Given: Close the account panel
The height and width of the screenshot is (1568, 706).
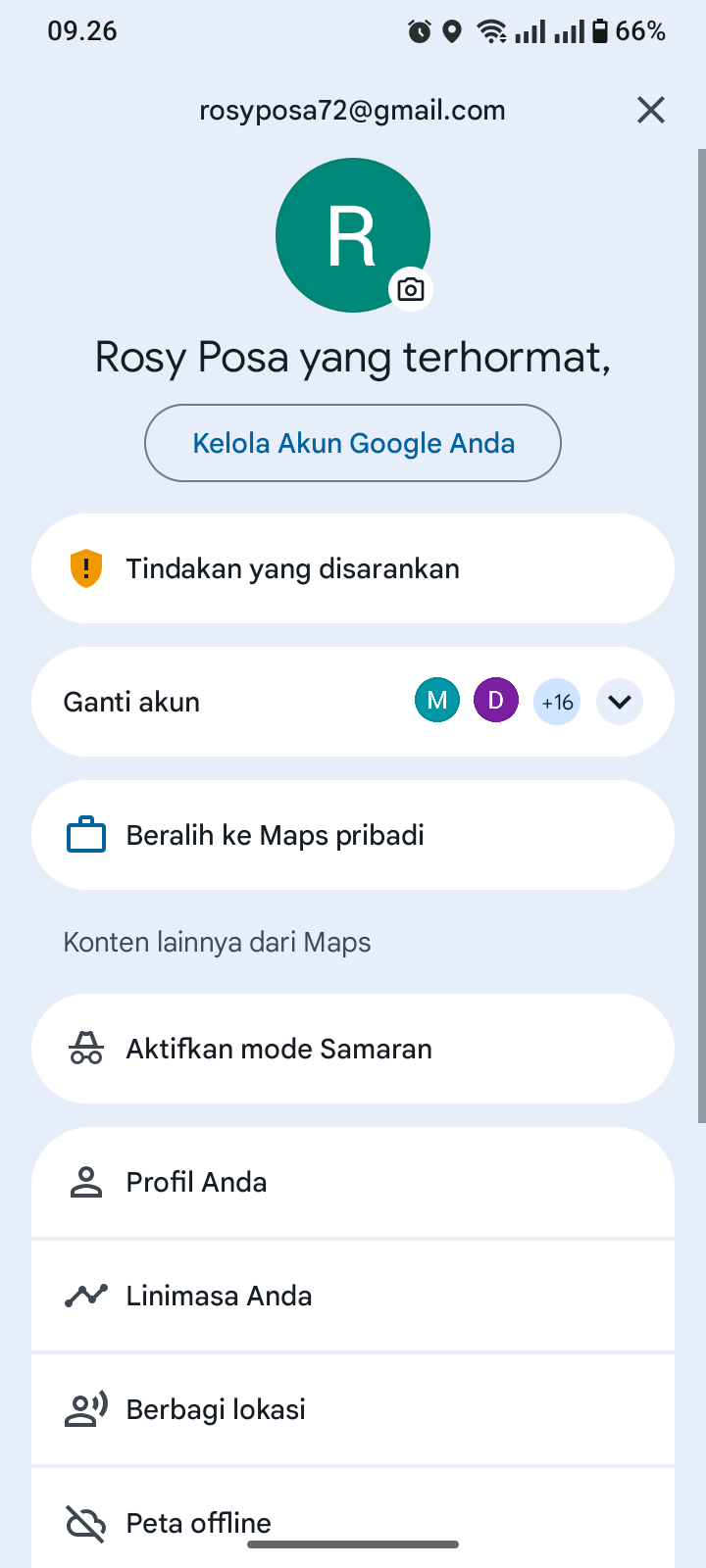Looking at the screenshot, I should pyautogui.click(x=651, y=110).
